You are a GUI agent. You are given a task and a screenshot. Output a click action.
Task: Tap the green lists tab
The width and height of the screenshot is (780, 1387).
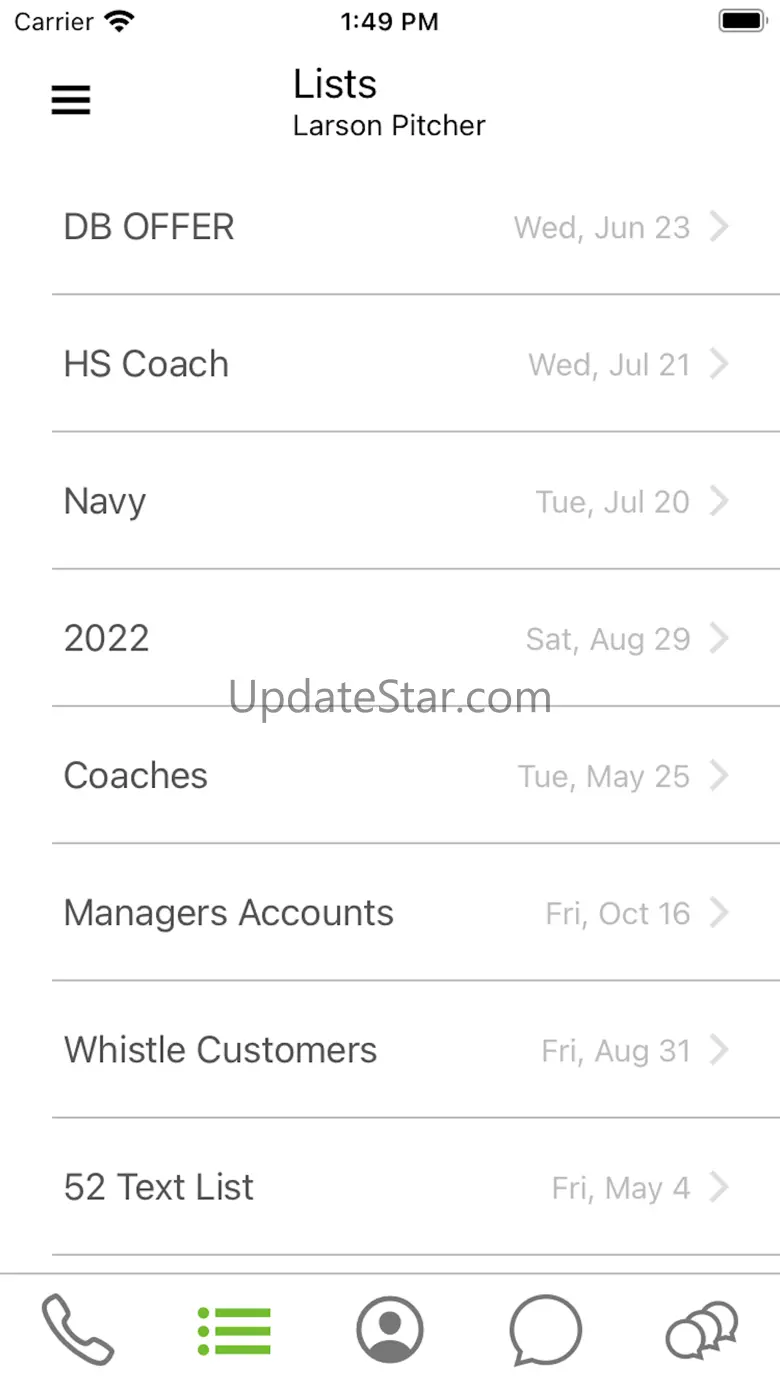coord(234,1330)
